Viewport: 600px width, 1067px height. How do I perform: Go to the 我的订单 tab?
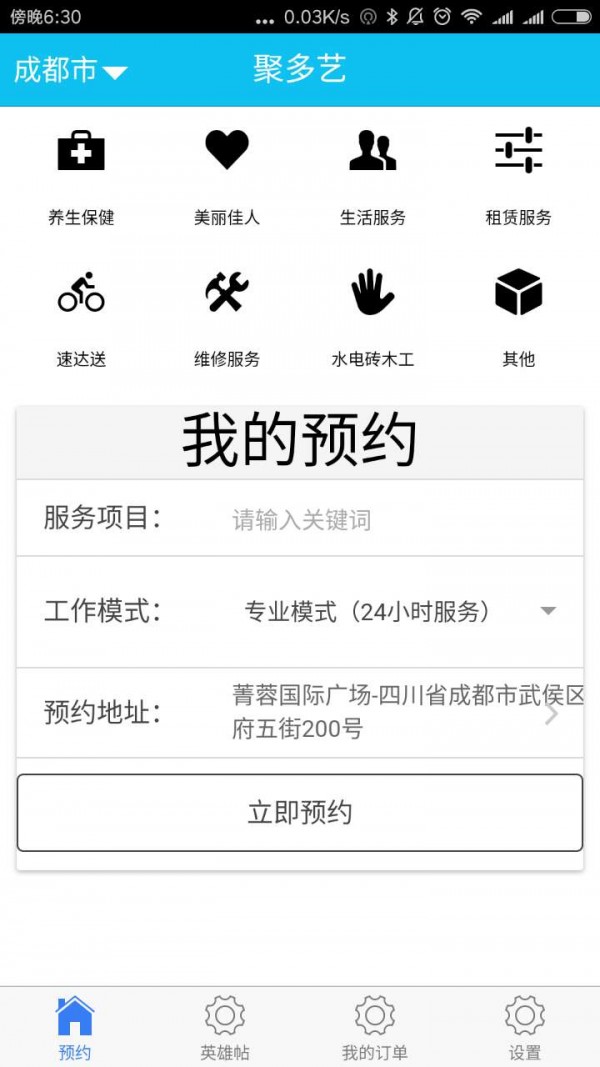[x=374, y=1027]
